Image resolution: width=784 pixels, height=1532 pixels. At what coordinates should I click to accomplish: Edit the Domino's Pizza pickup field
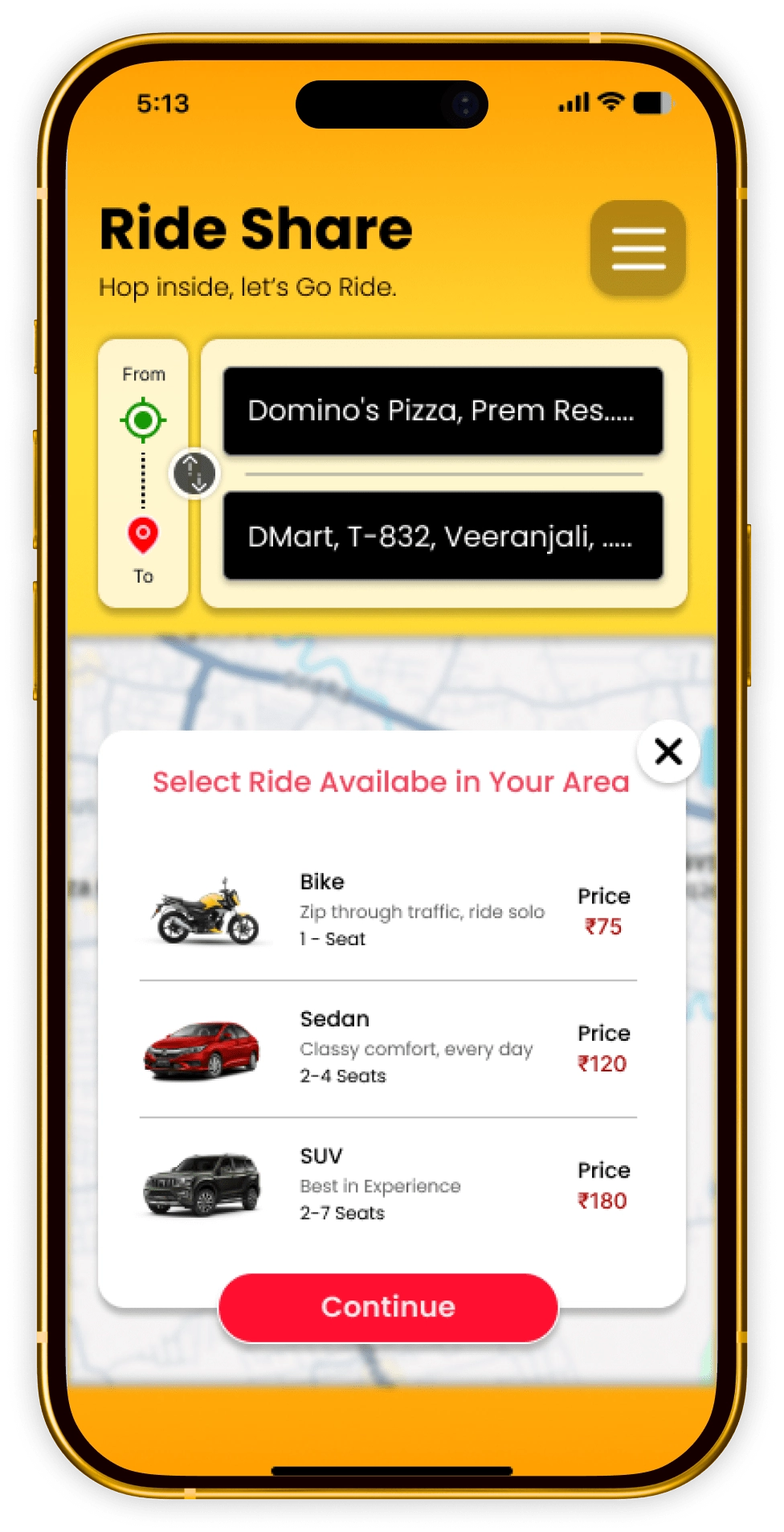[443, 411]
